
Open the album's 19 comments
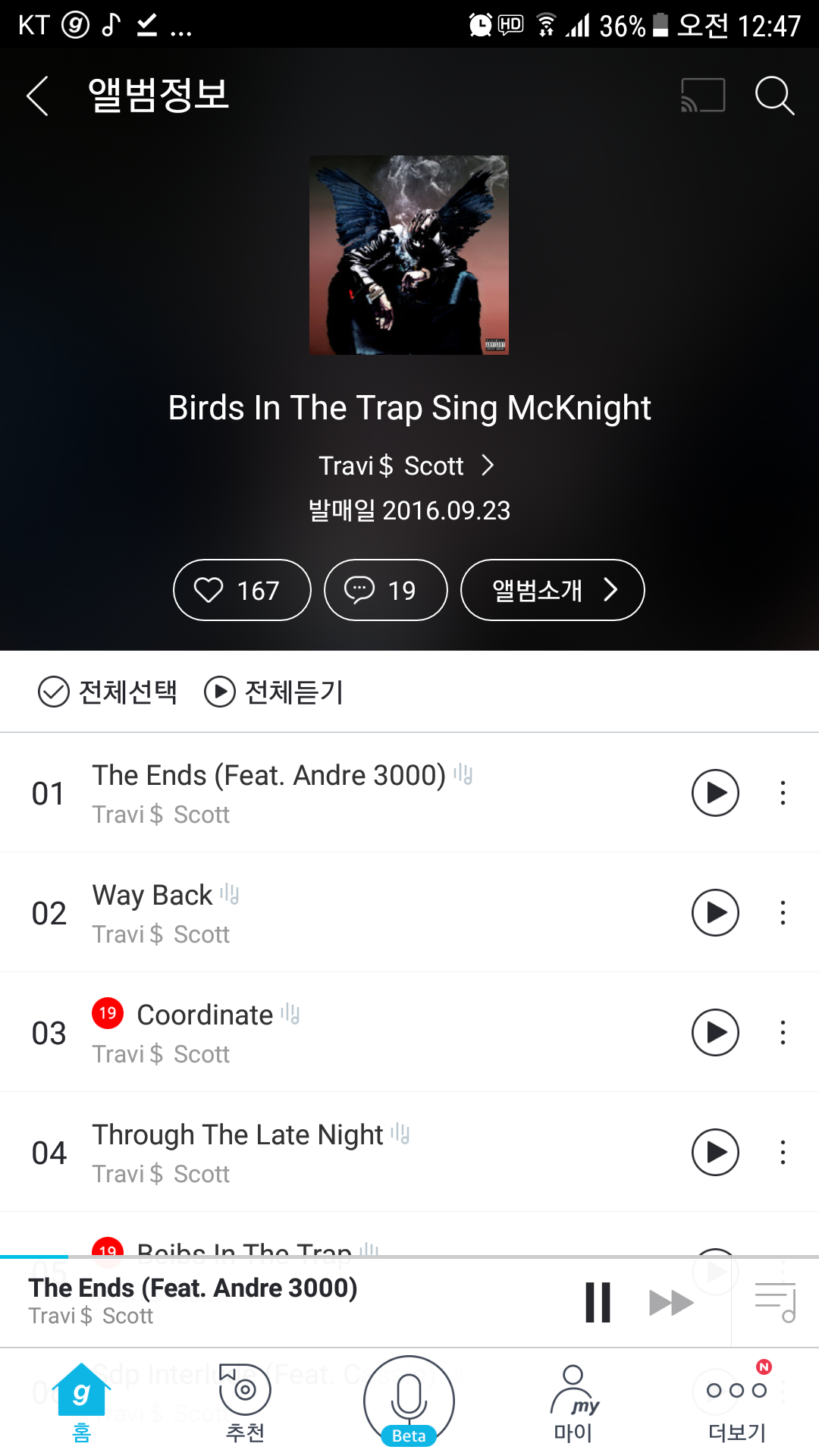385,590
